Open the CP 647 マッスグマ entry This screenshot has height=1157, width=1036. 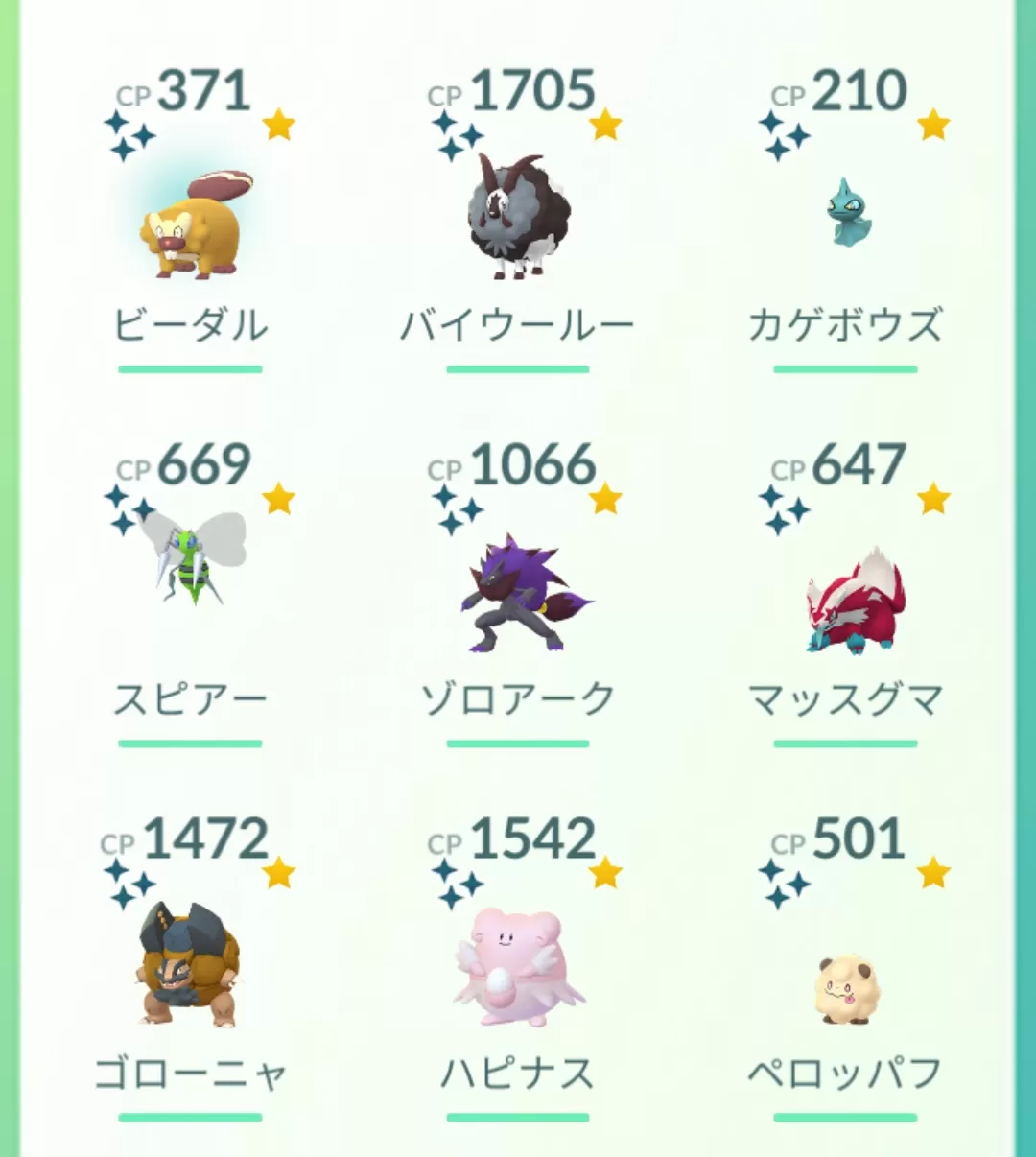(846, 600)
